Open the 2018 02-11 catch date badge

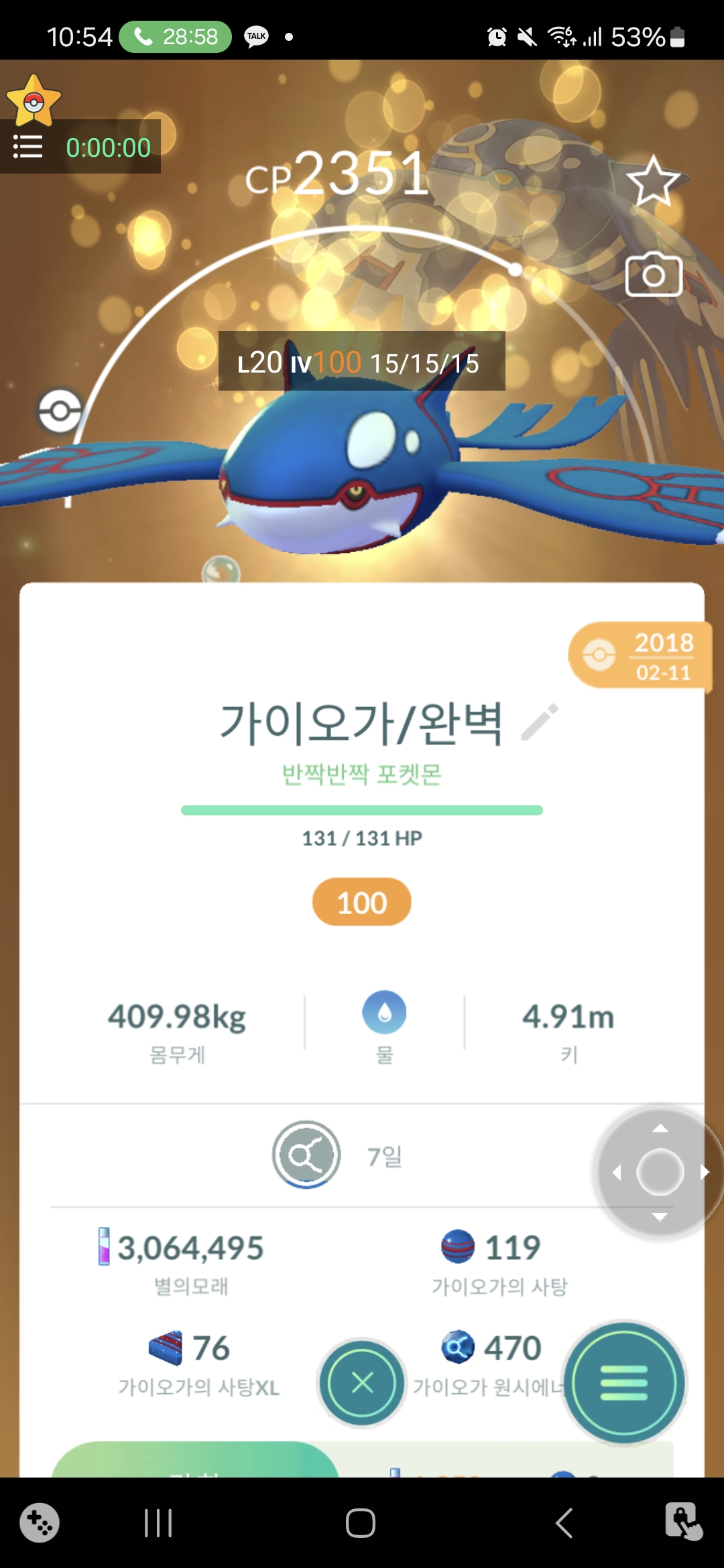click(639, 655)
